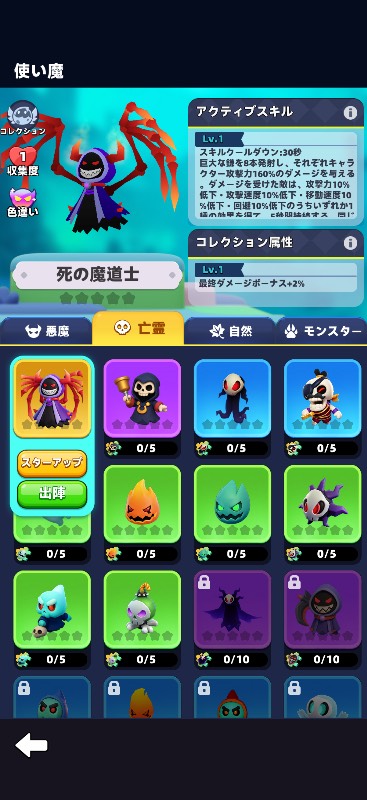Viewport: 367px width, 800px height.
Task: Open the コレクション icon
Action: point(22,118)
